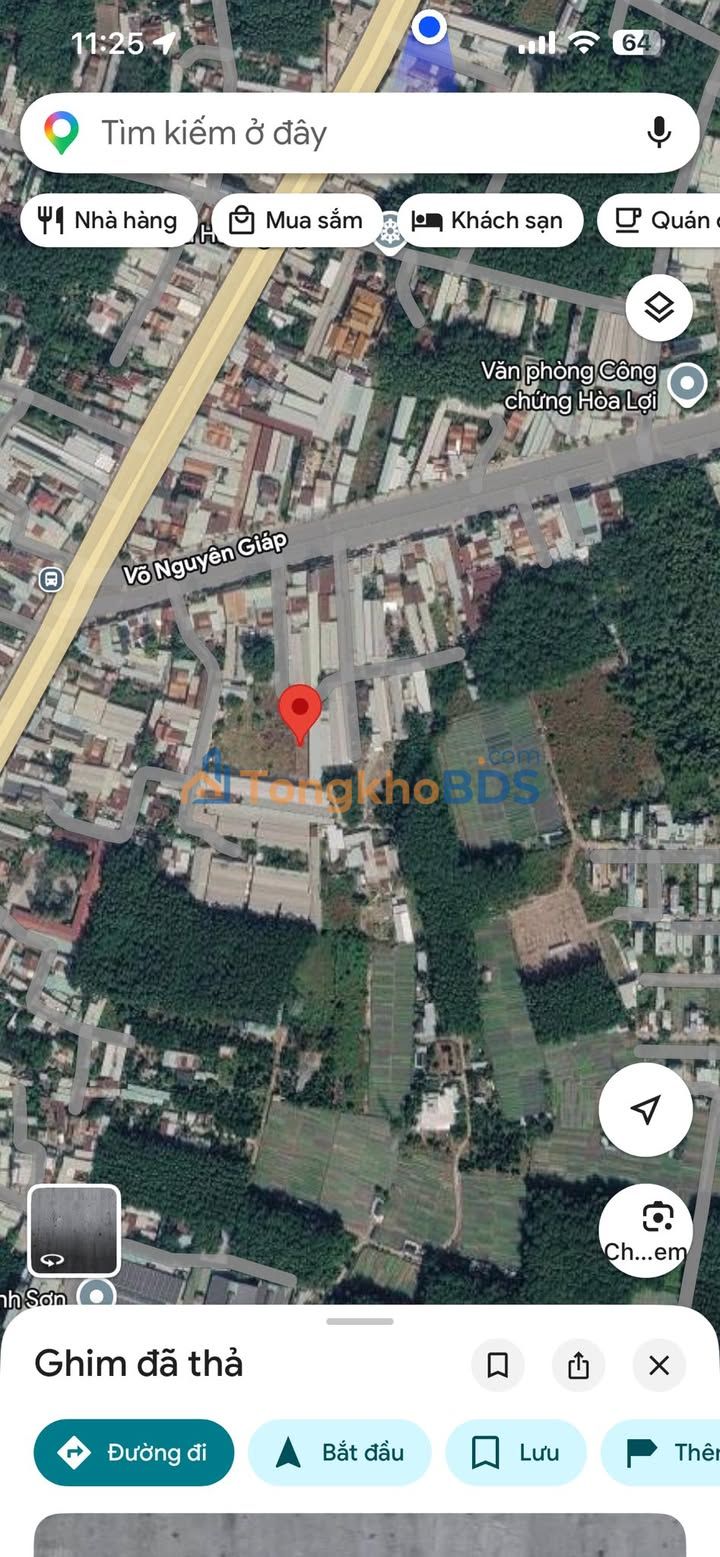Screen dimensions: 720x1557
Task: Filter by the Mua sắm chip
Action: click(x=296, y=221)
